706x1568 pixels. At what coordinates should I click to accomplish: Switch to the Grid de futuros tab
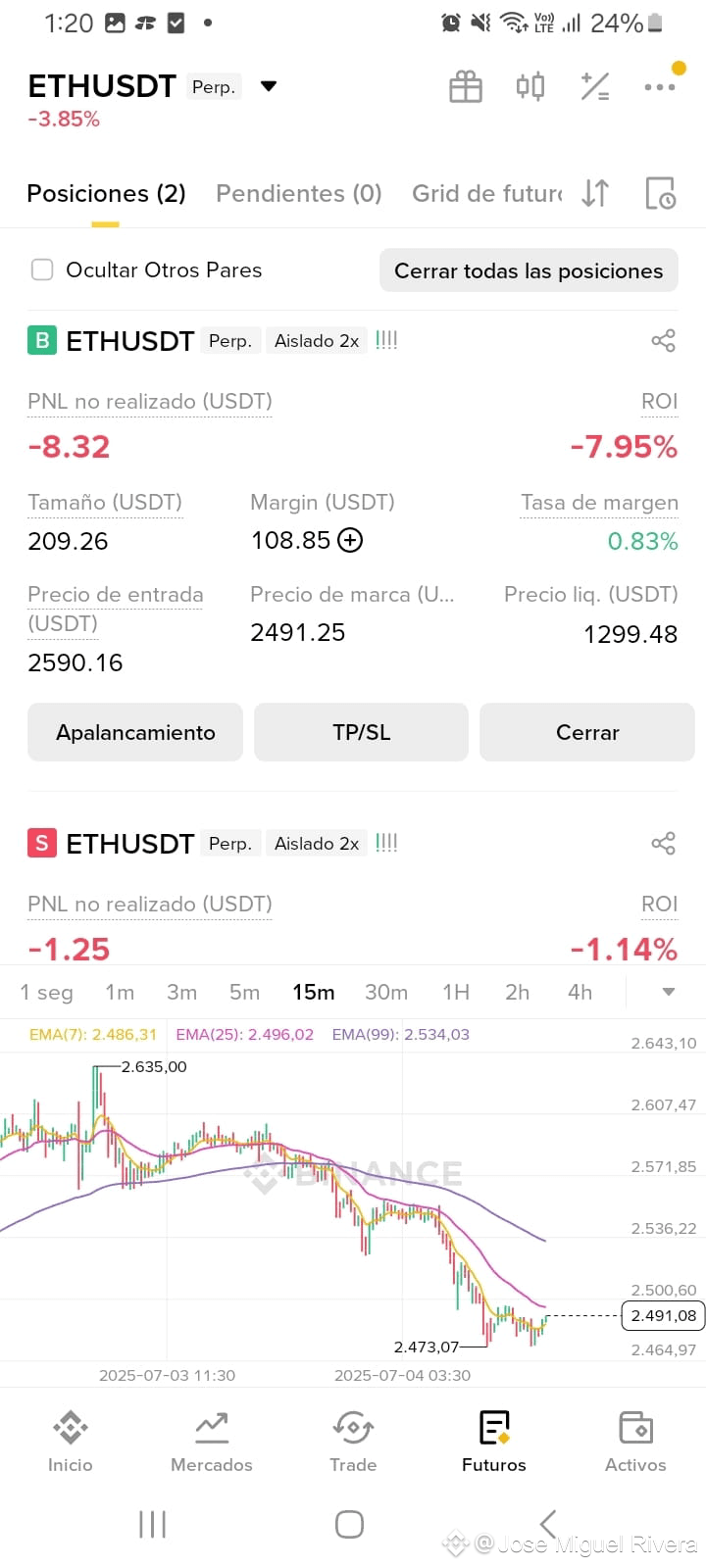(487, 193)
